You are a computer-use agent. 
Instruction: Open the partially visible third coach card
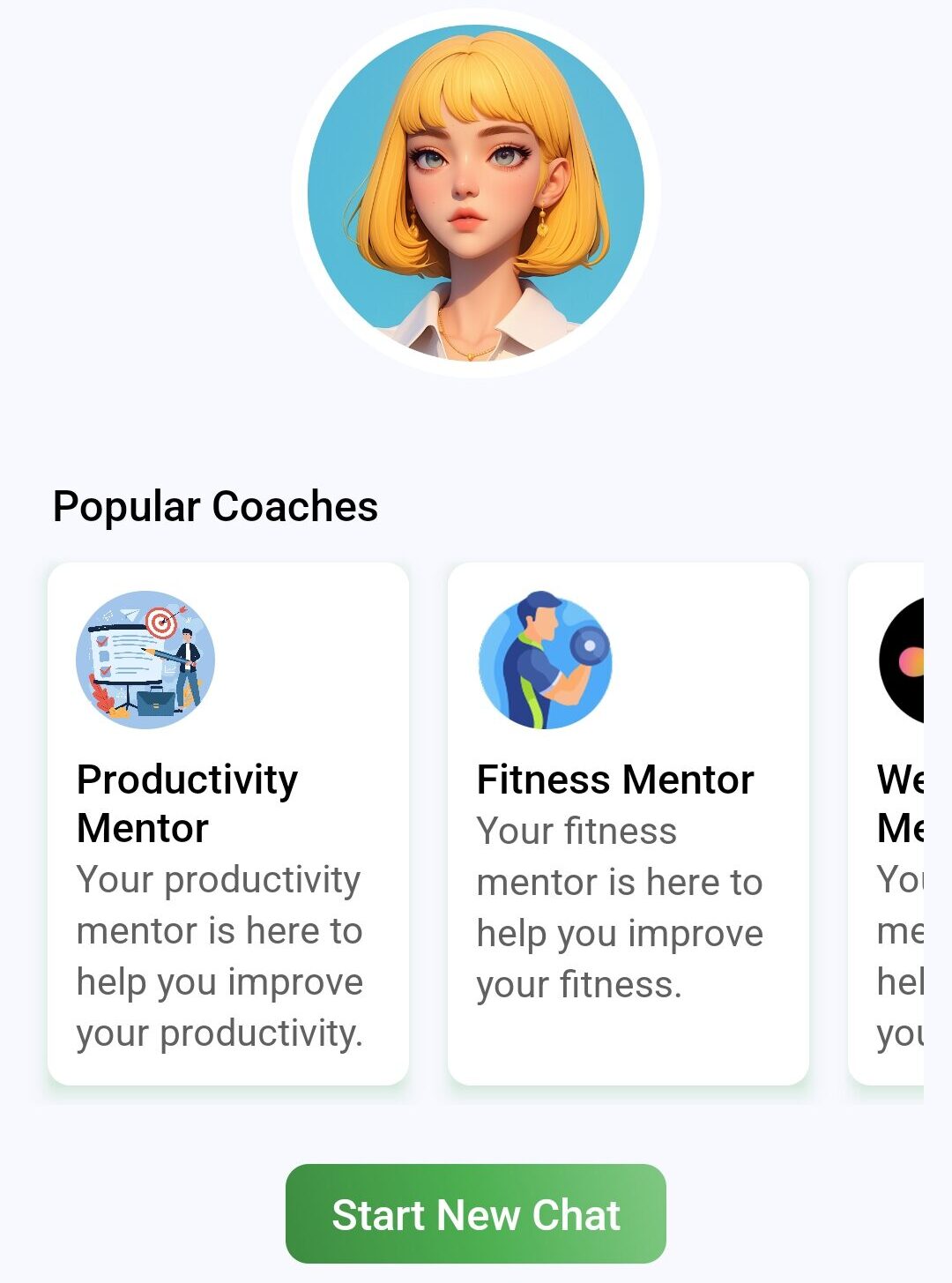889,824
